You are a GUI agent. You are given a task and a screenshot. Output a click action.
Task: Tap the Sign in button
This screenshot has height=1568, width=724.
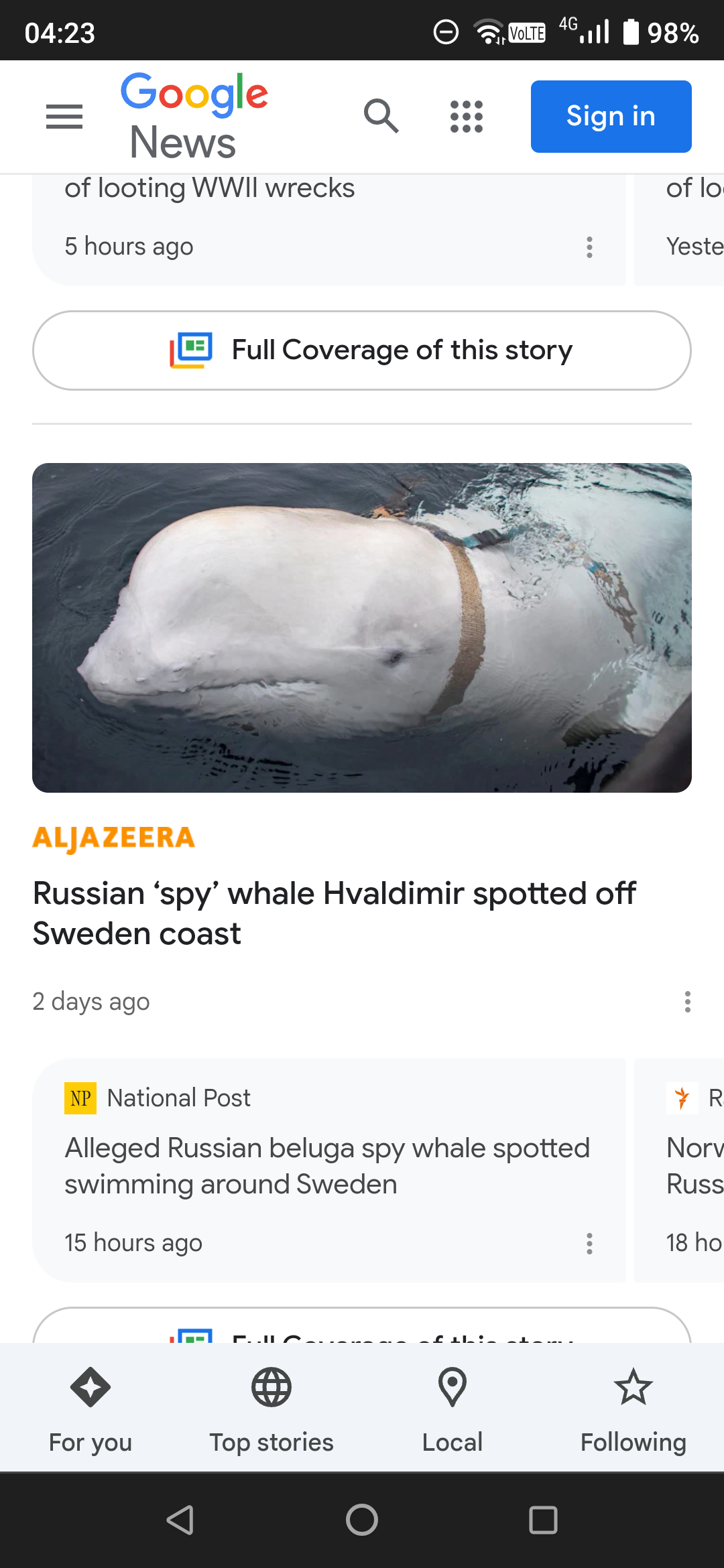(x=611, y=117)
